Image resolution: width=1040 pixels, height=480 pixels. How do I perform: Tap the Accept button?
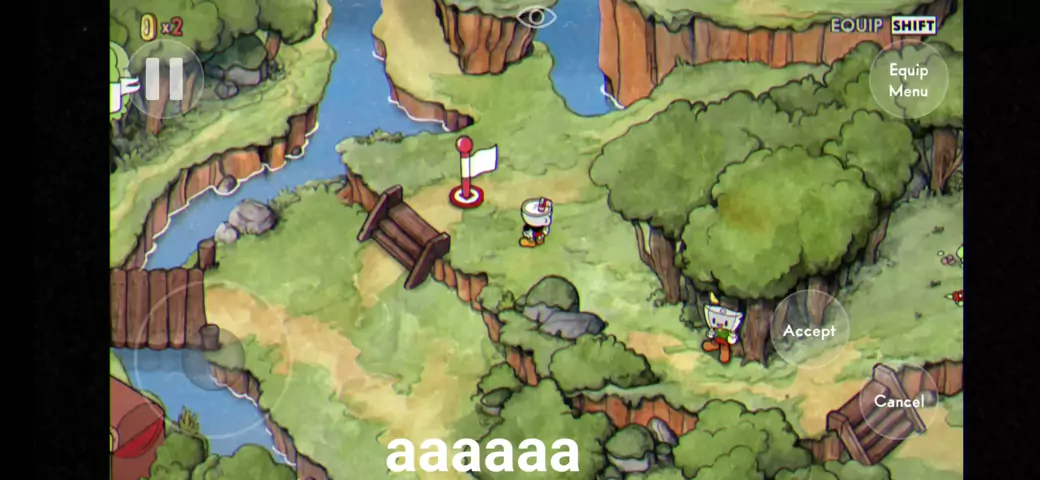point(809,330)
